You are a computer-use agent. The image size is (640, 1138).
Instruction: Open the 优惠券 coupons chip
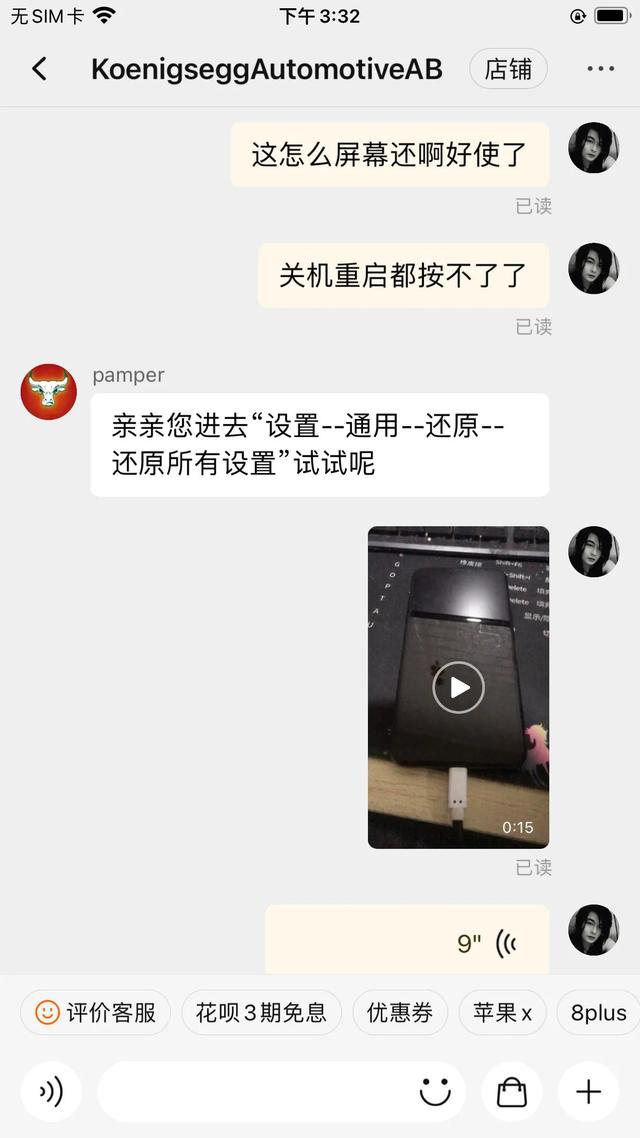click(400, 1013)
